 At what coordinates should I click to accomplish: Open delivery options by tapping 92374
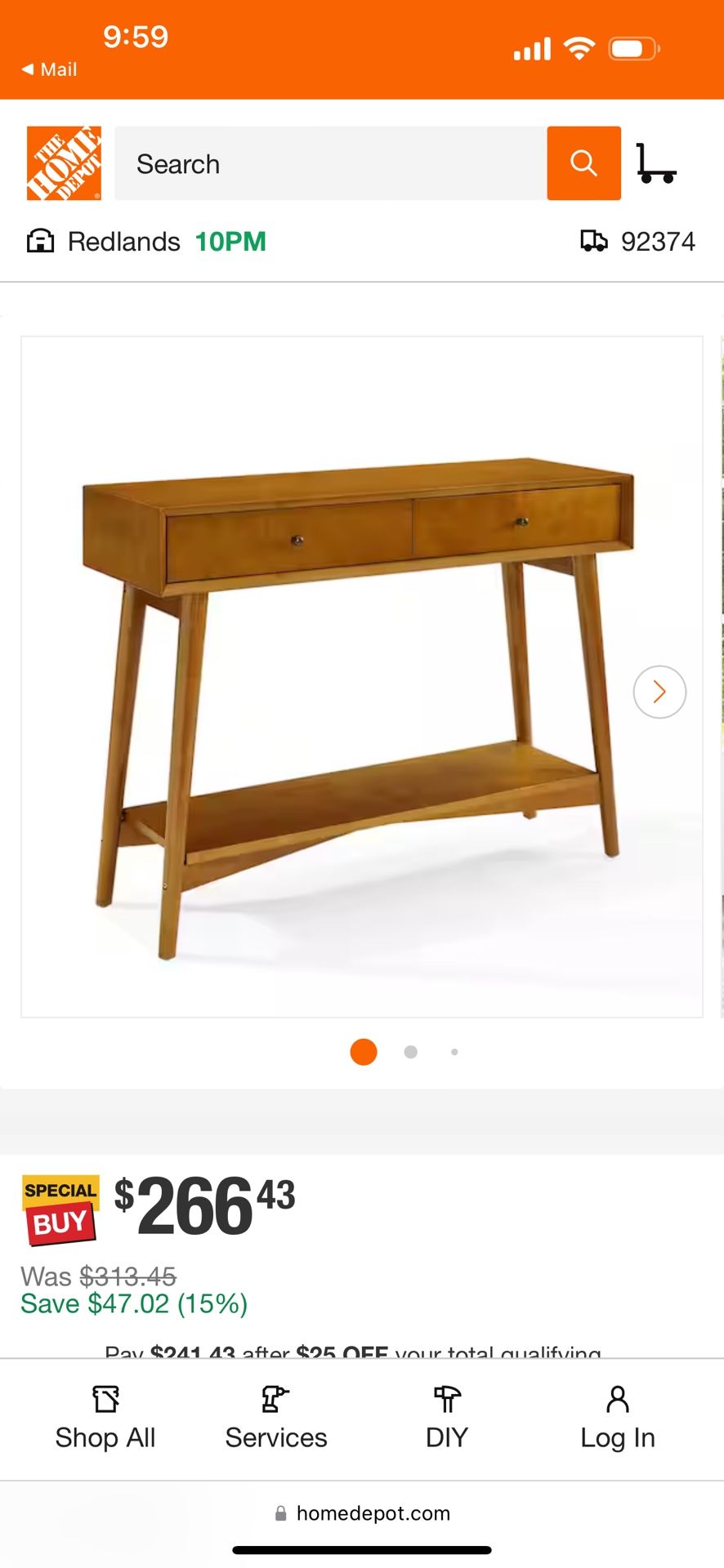point(659,241)
